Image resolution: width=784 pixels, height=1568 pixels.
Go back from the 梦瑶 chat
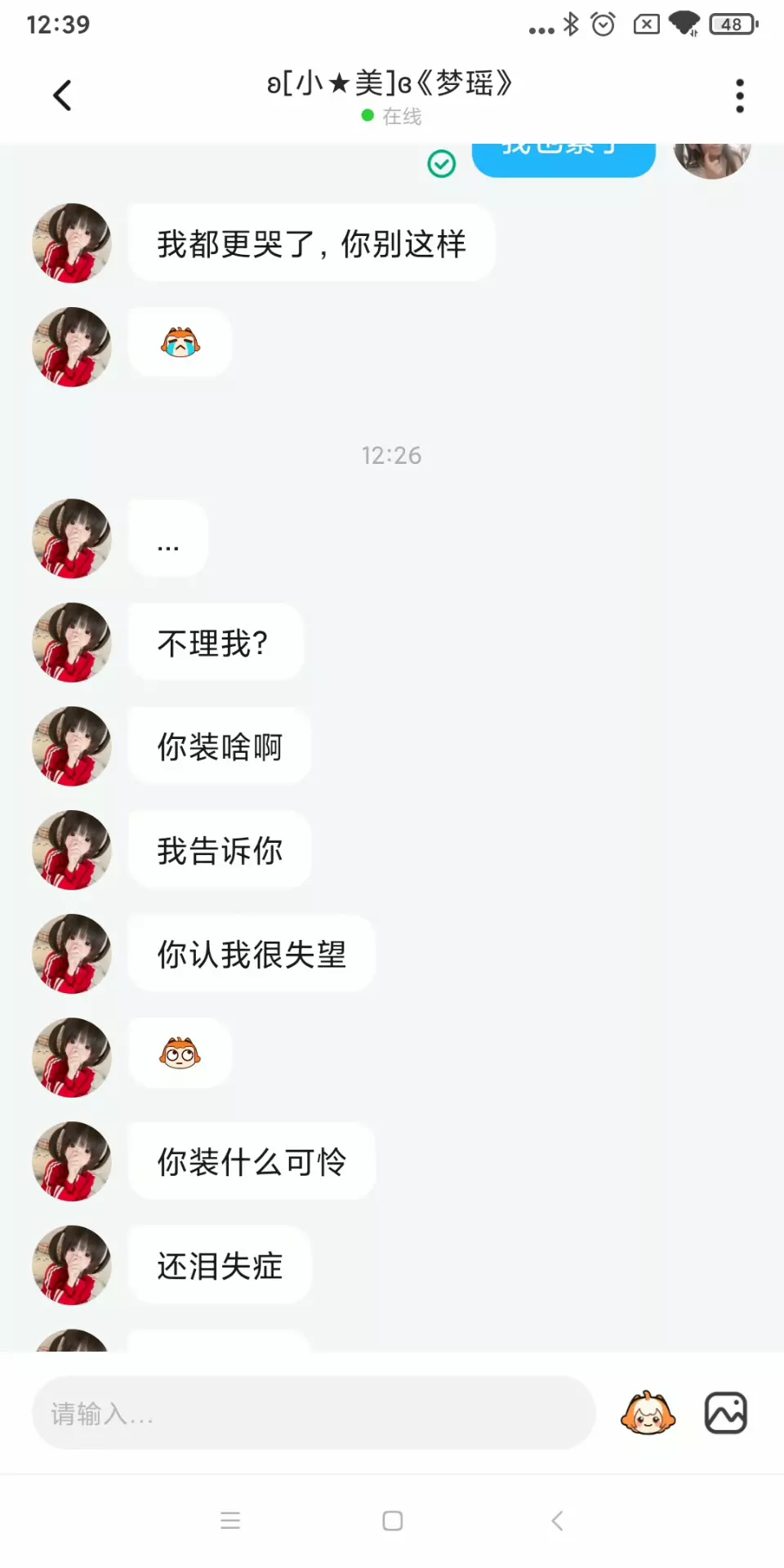coord(62,96)
